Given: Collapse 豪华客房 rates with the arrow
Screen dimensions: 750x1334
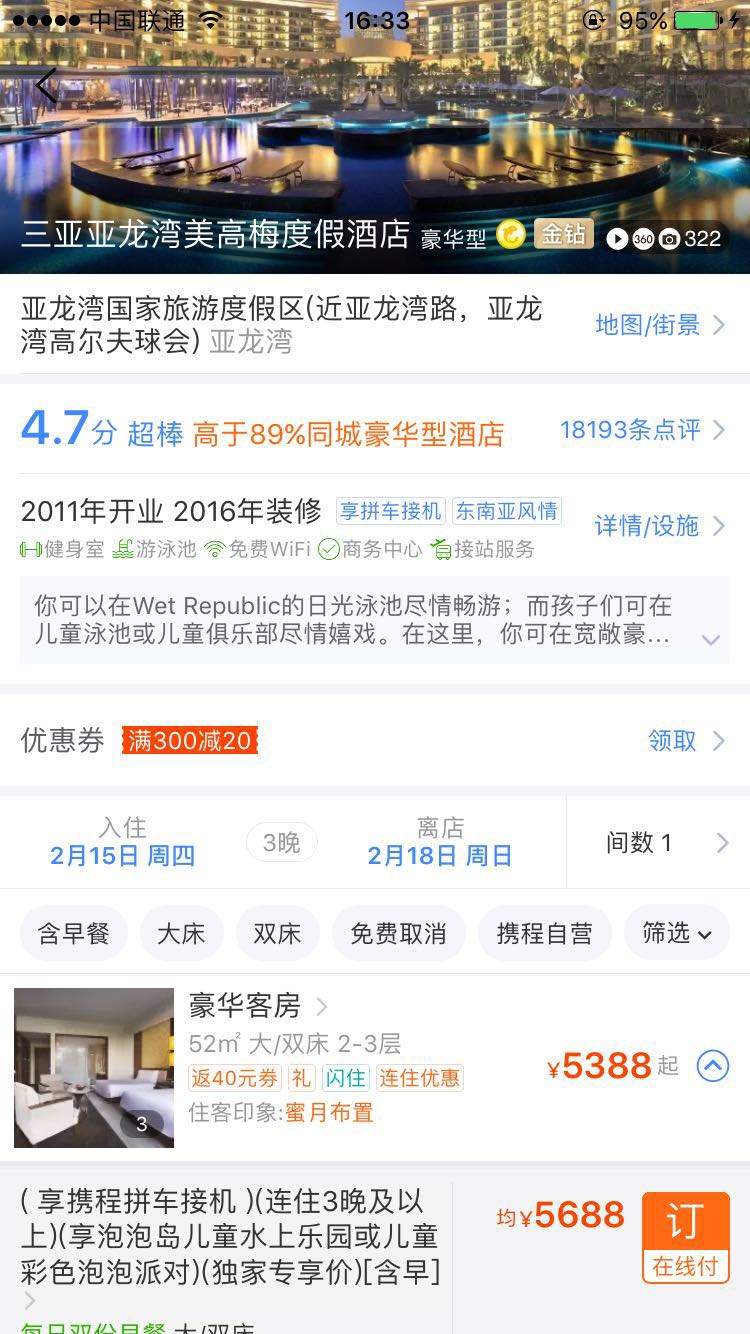Looking at the screenshot, I should click(x=712, y=1067).
